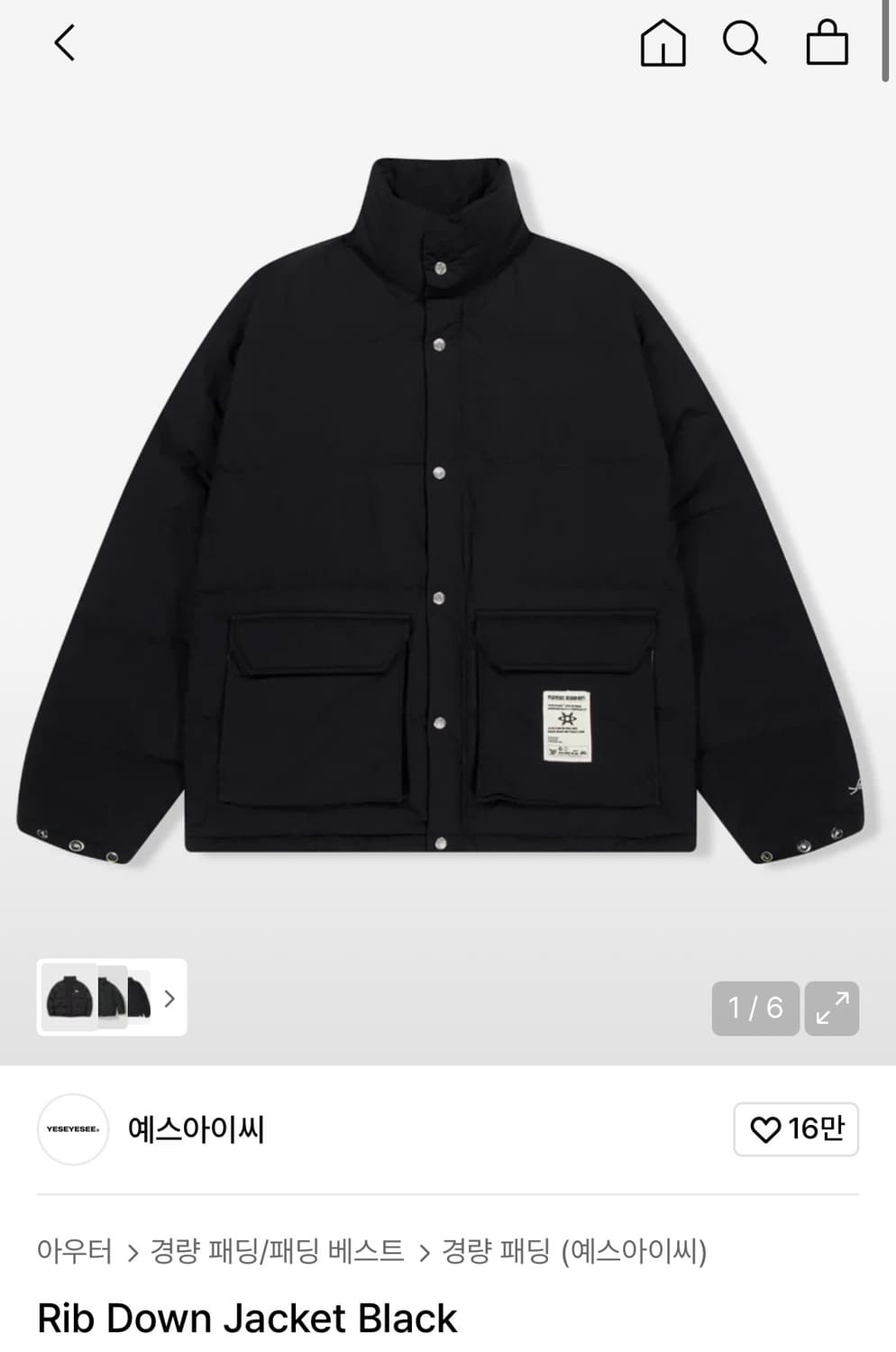Like the 예스아이씨 brand (16만 heart)
This screenshot has height=1352, width=896.
pos(795,1128)
